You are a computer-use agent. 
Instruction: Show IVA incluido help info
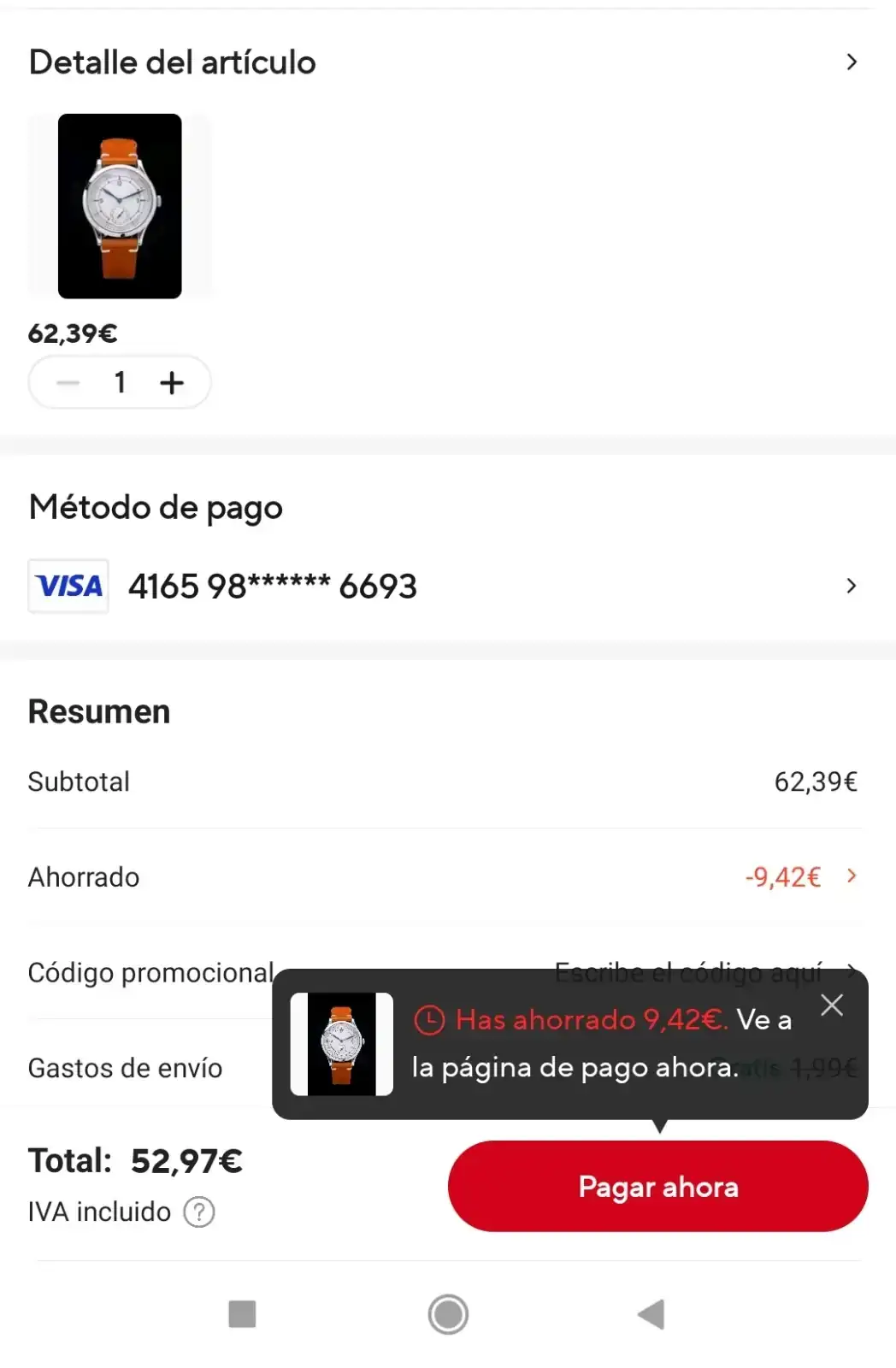199,1212
